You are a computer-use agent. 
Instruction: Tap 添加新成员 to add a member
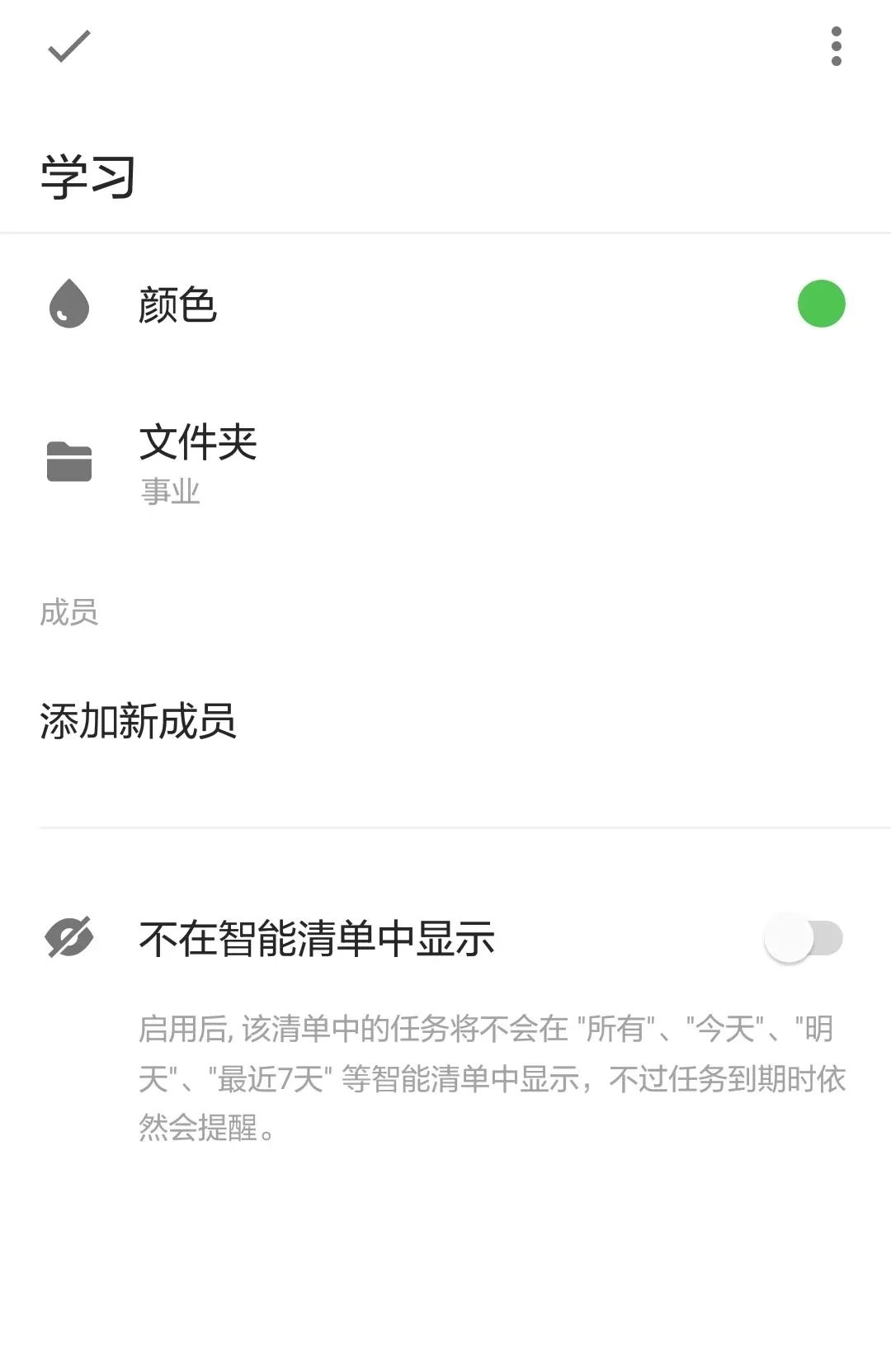(x=139, y=722)
